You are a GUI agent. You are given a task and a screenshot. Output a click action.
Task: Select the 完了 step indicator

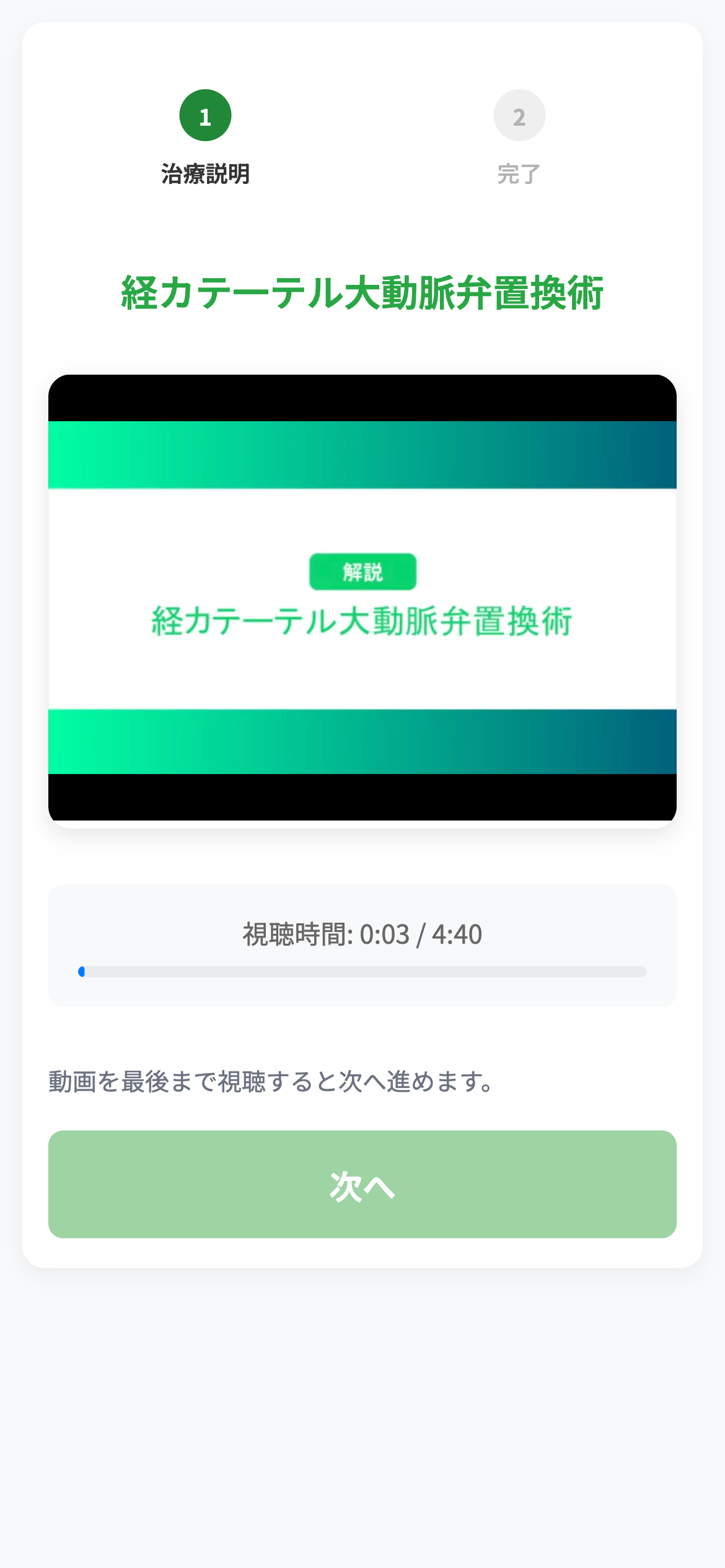(519, 174)
